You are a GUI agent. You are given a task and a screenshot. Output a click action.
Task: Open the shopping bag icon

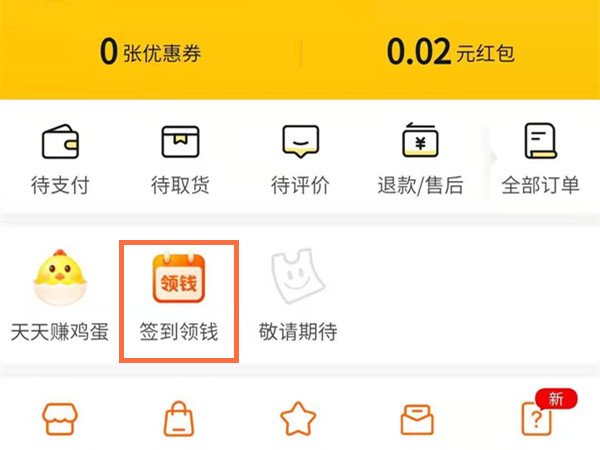pyautogui.click(x=179, y=418)
